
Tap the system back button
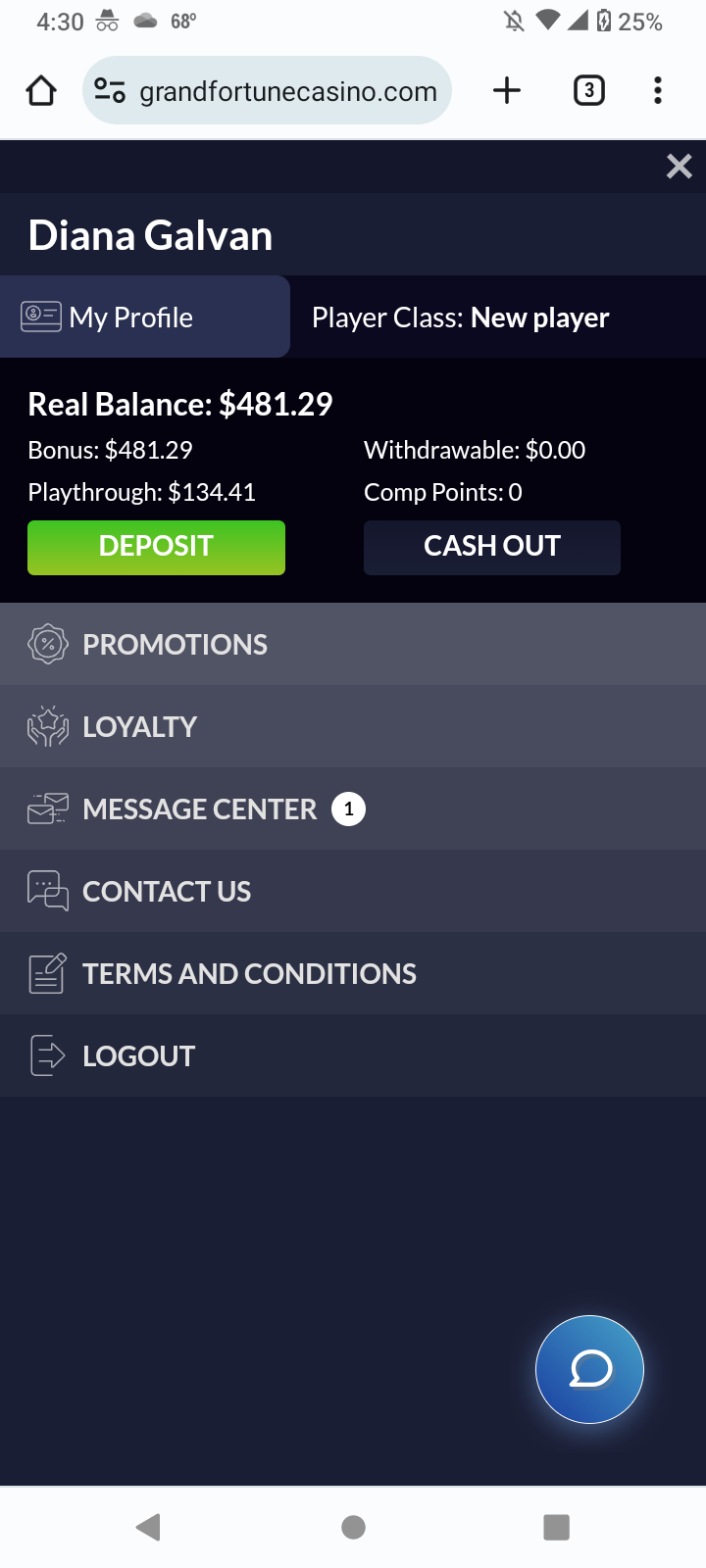pyautogui.click(x=149, y=1527)
